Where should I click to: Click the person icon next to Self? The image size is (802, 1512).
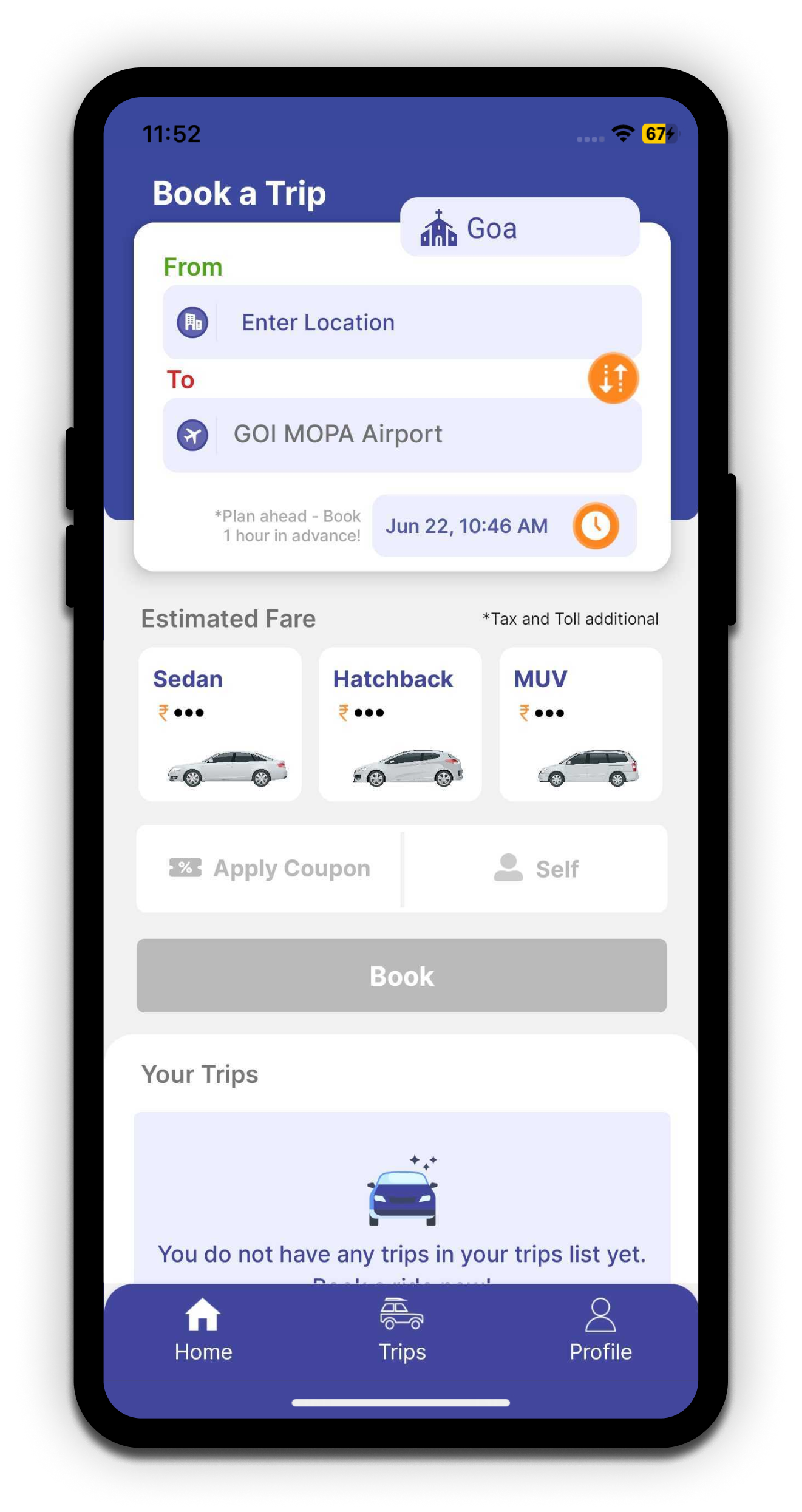click(508, 867)
